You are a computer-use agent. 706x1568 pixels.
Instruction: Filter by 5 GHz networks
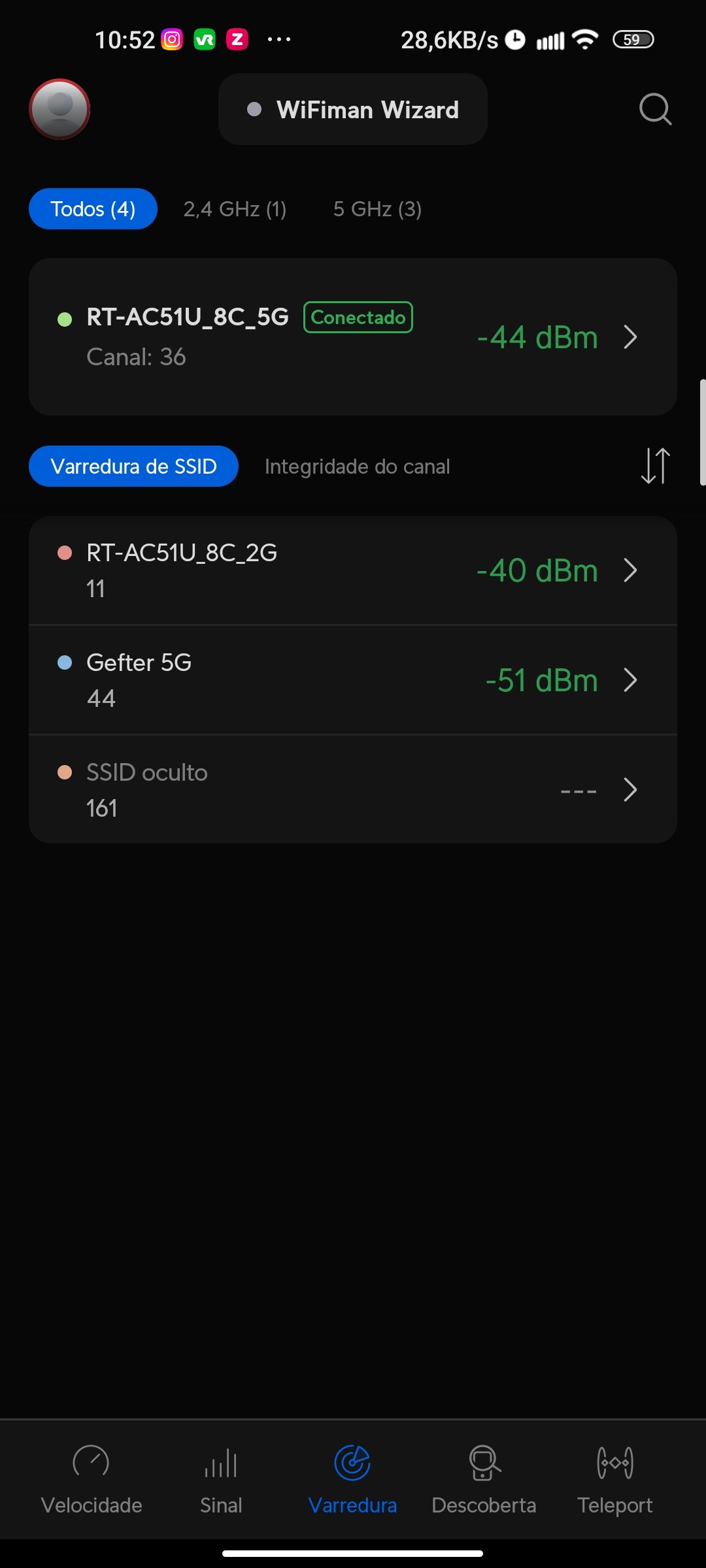377,209
